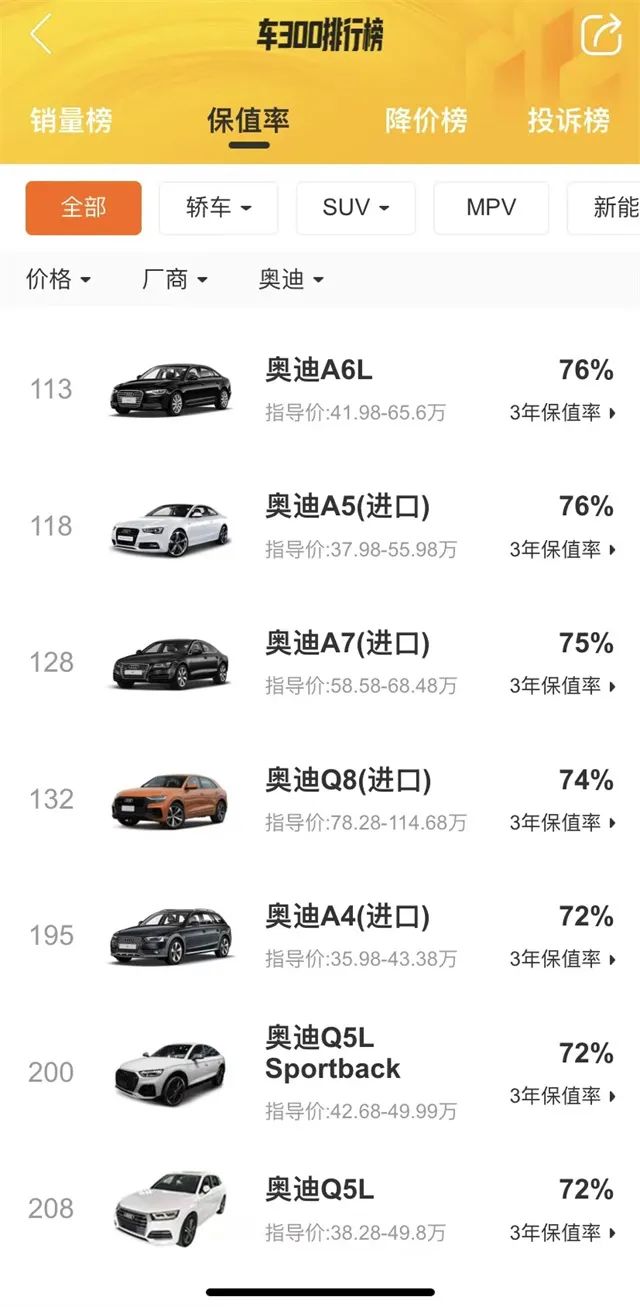Select the 全部 filter chip
The width and height of the screenshot is (640, 1307).
click(84, 208)
